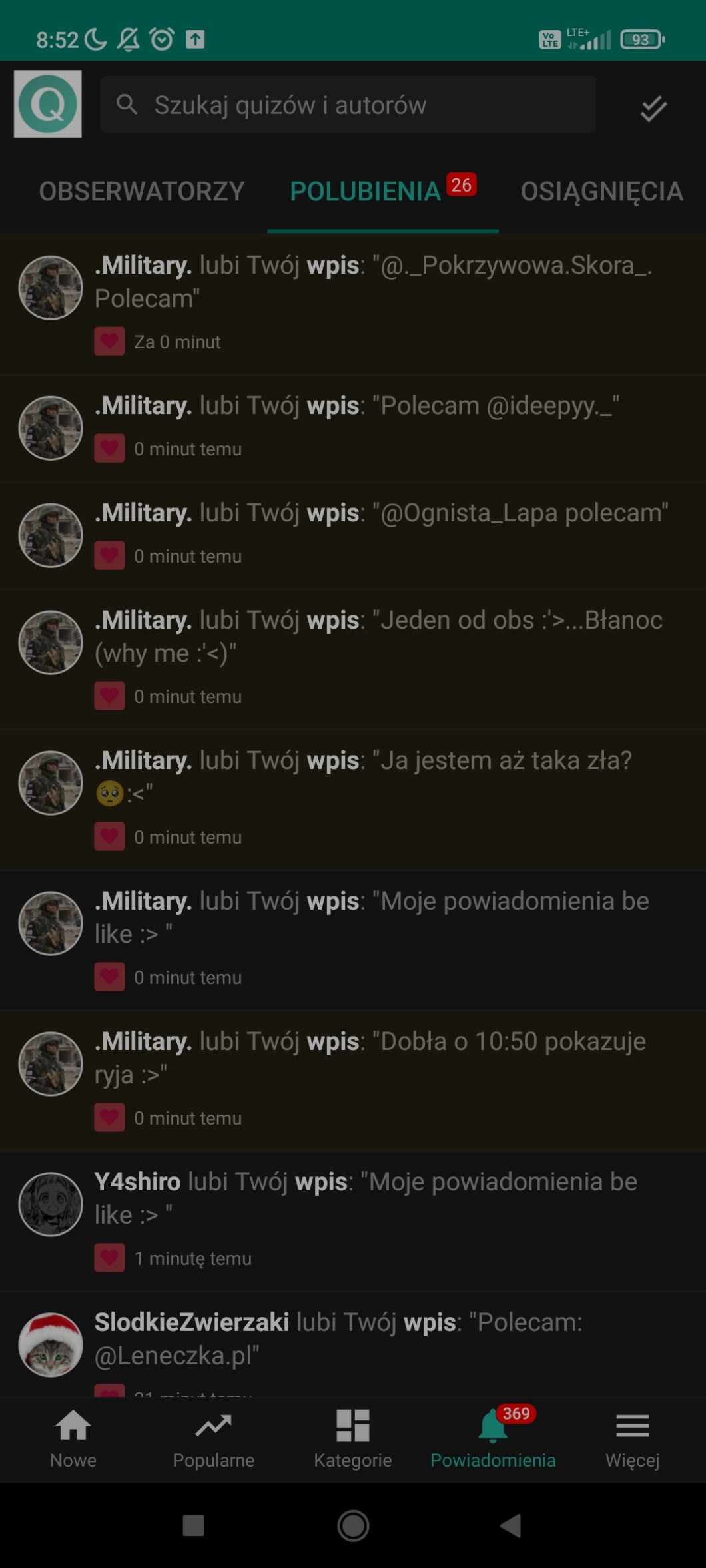Tap the Q app logo
This screenshot has height=1568, width=706.
click(x=48, y=104)
